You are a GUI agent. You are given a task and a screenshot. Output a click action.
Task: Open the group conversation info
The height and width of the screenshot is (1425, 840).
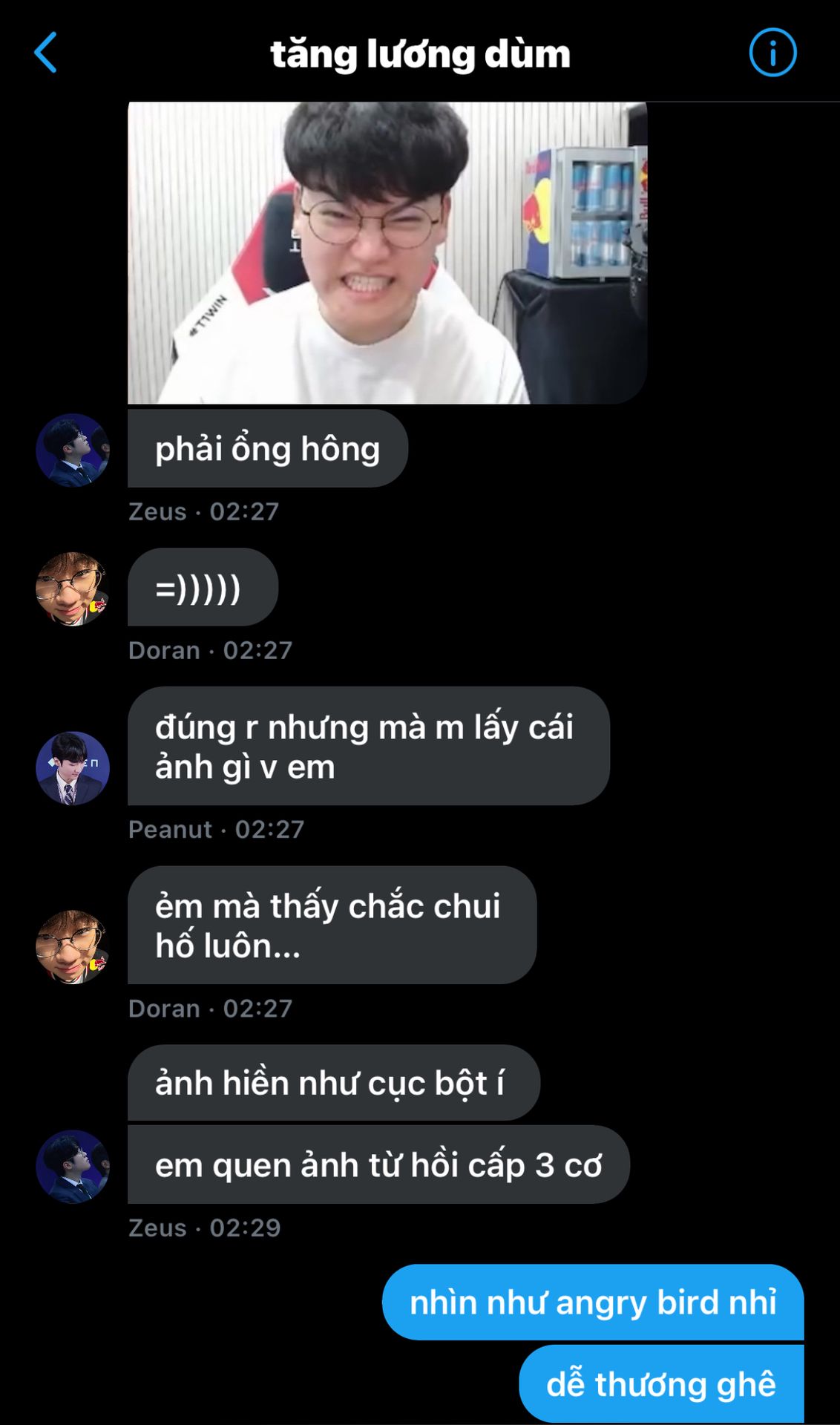click(x=772, y=53)
